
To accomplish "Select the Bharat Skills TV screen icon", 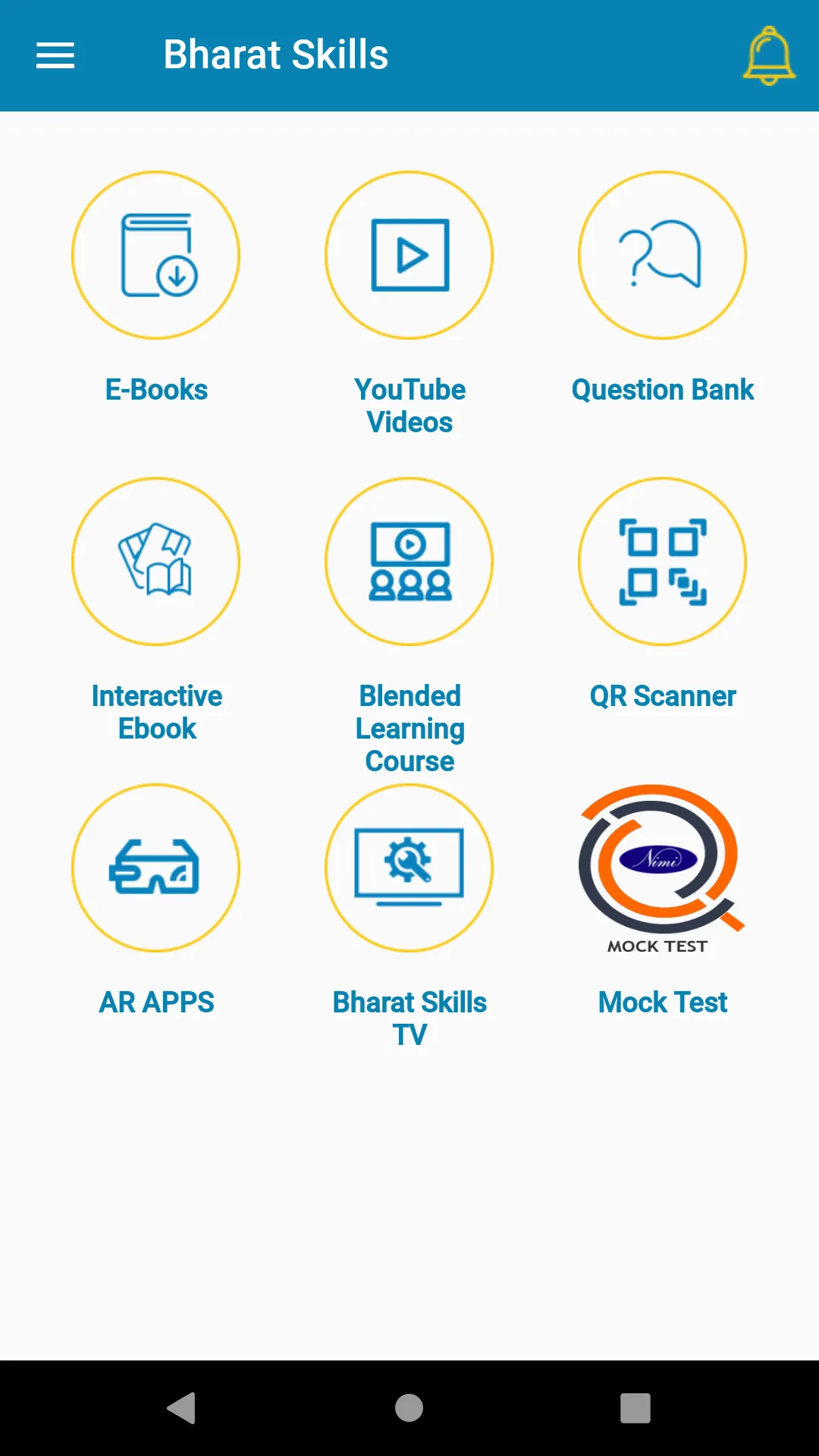I will [x=409, y=868].
